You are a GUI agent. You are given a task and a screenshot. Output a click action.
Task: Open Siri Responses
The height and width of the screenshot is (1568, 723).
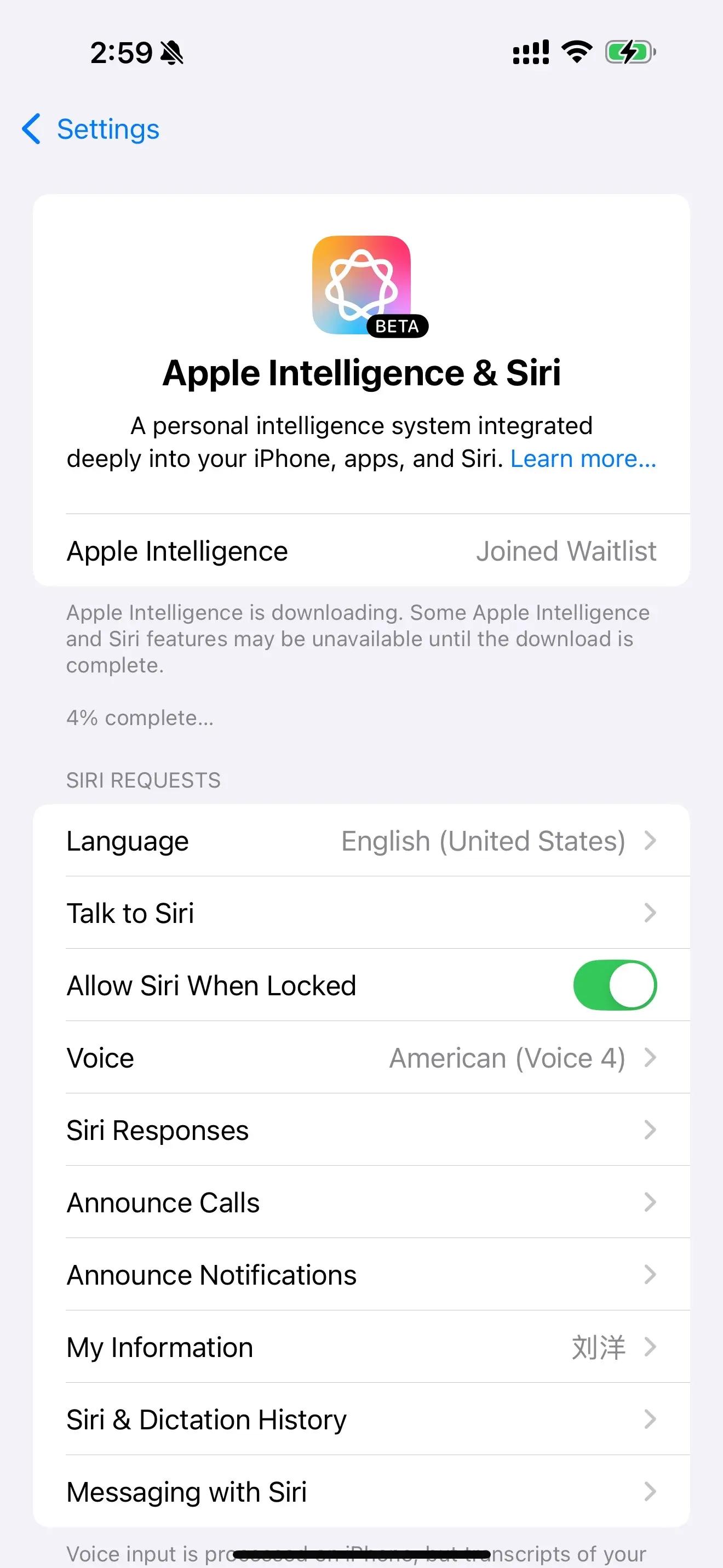tap(361, 1130)
